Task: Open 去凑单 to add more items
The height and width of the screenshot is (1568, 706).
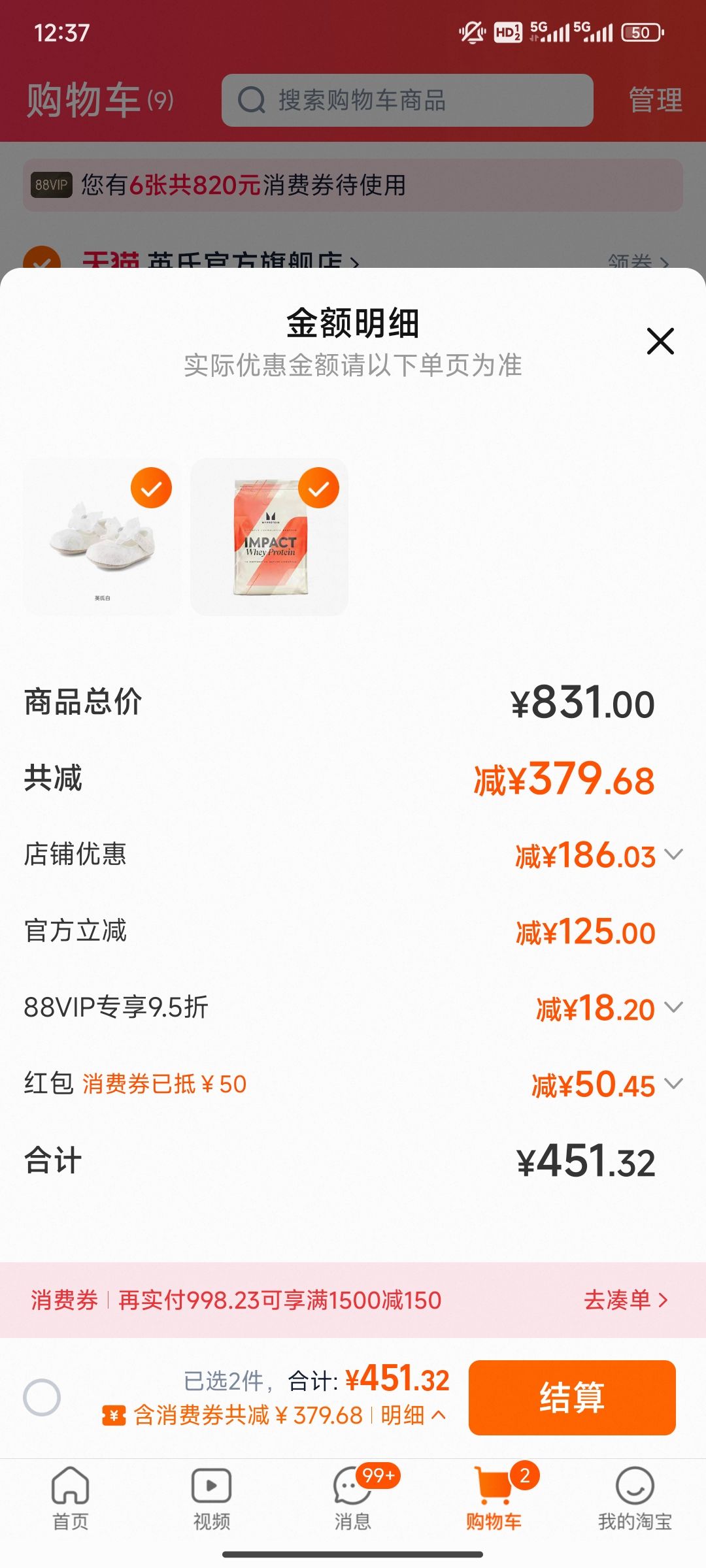Action: [x=625, y=1300]
